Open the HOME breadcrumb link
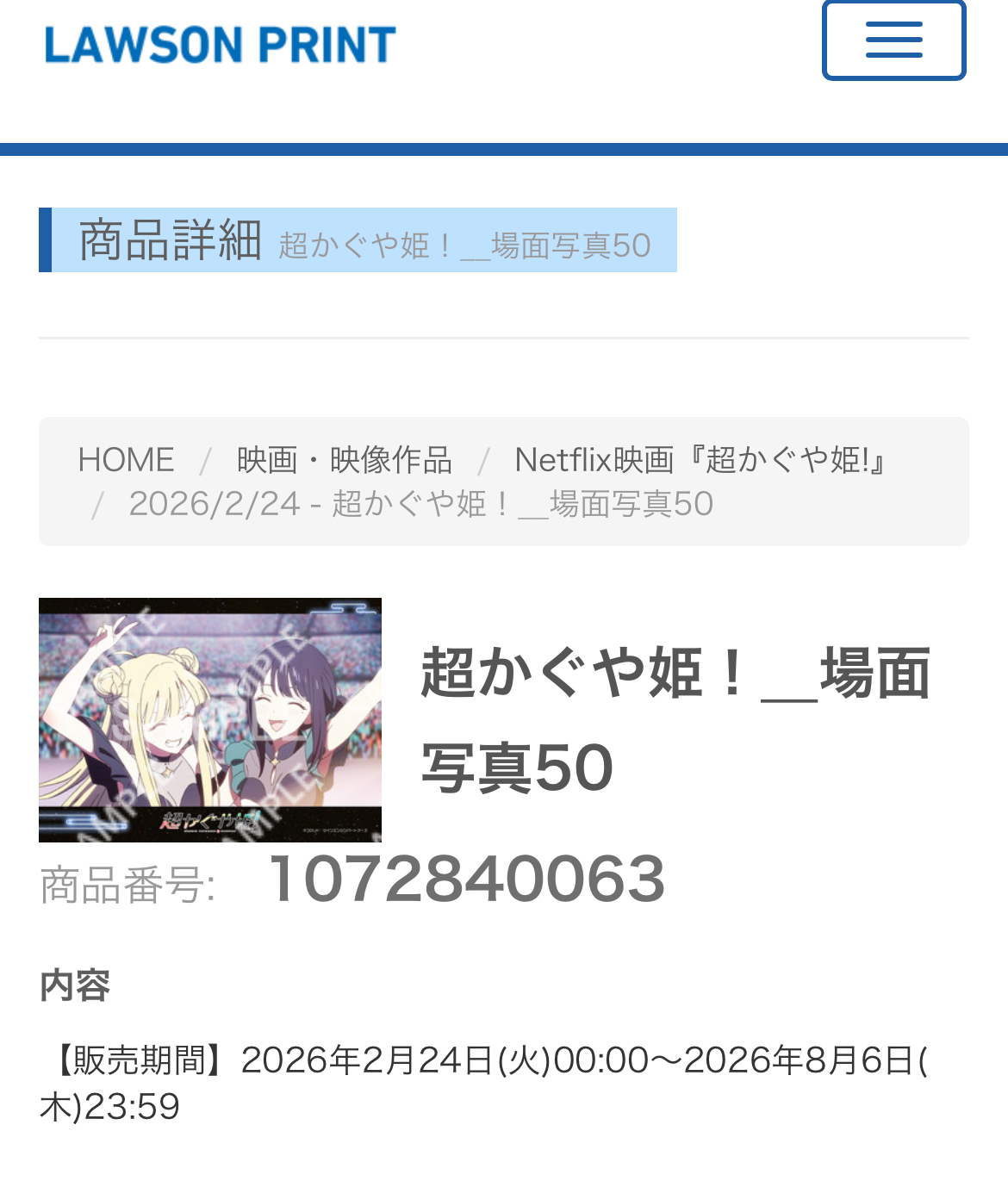Image resolution: width=1008 pixels, height=1181 pixels. click(x=126, y=460)
